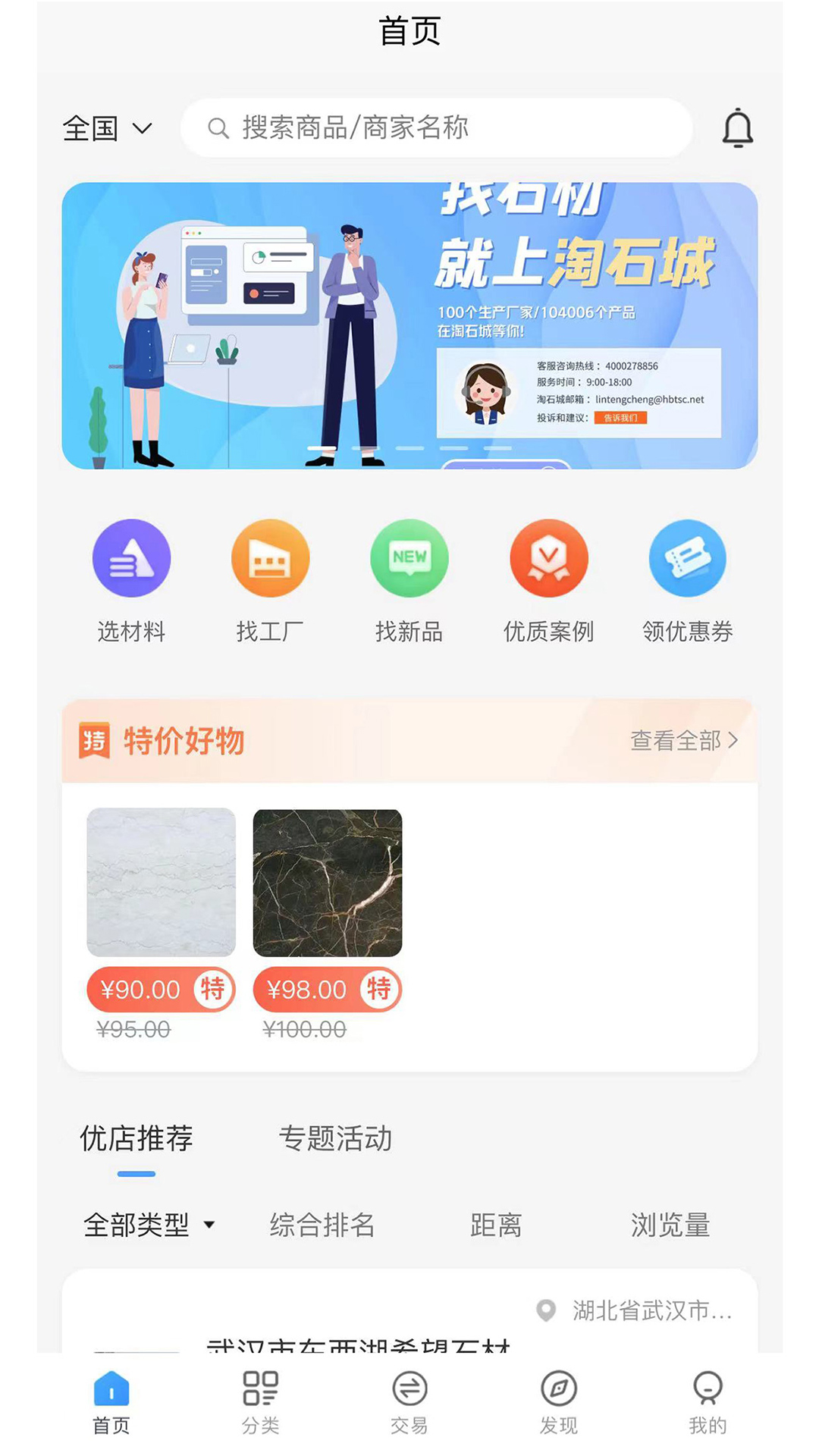Tap the 找工厂 factory icon
The width and height of the screenshot is (819, 1456).
[x=271, y=558]
